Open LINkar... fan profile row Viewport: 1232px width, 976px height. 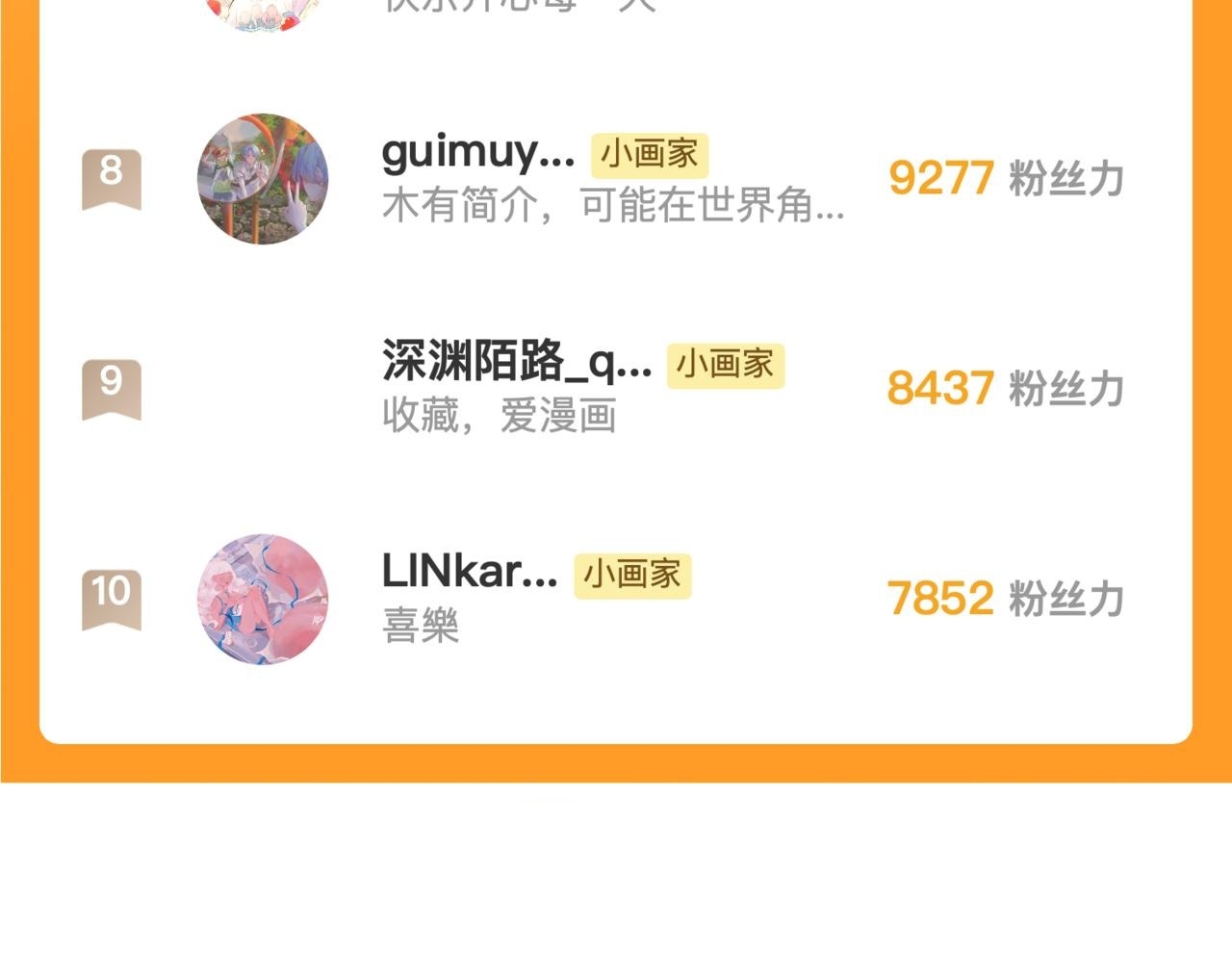(616, 599)
